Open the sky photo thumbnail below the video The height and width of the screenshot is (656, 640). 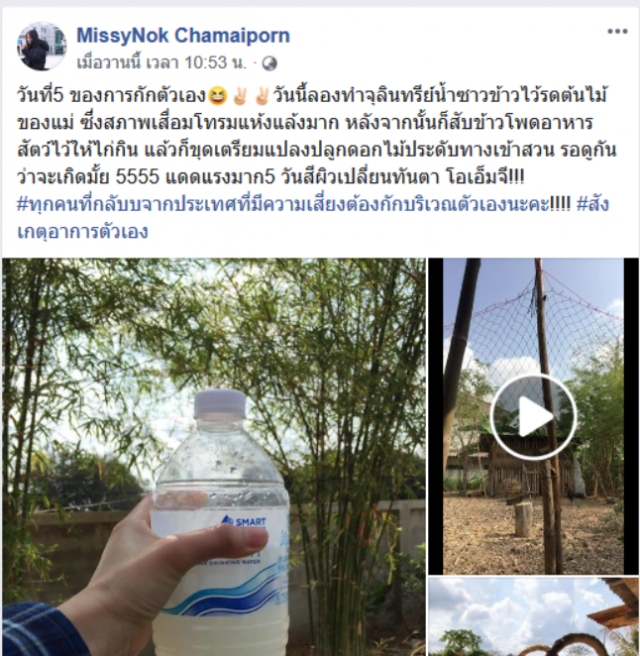point(534,617)
